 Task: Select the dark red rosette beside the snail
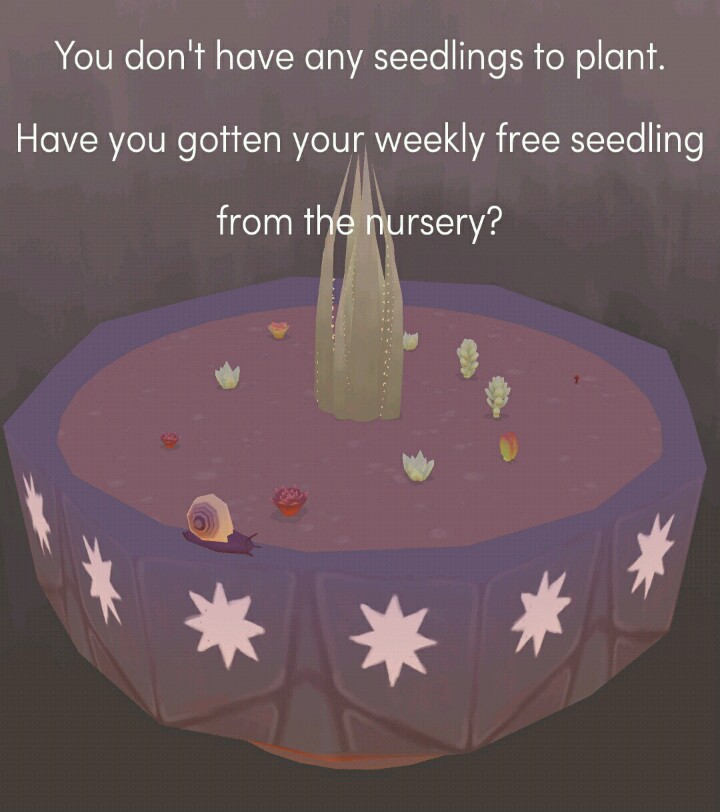coord(290,500)
